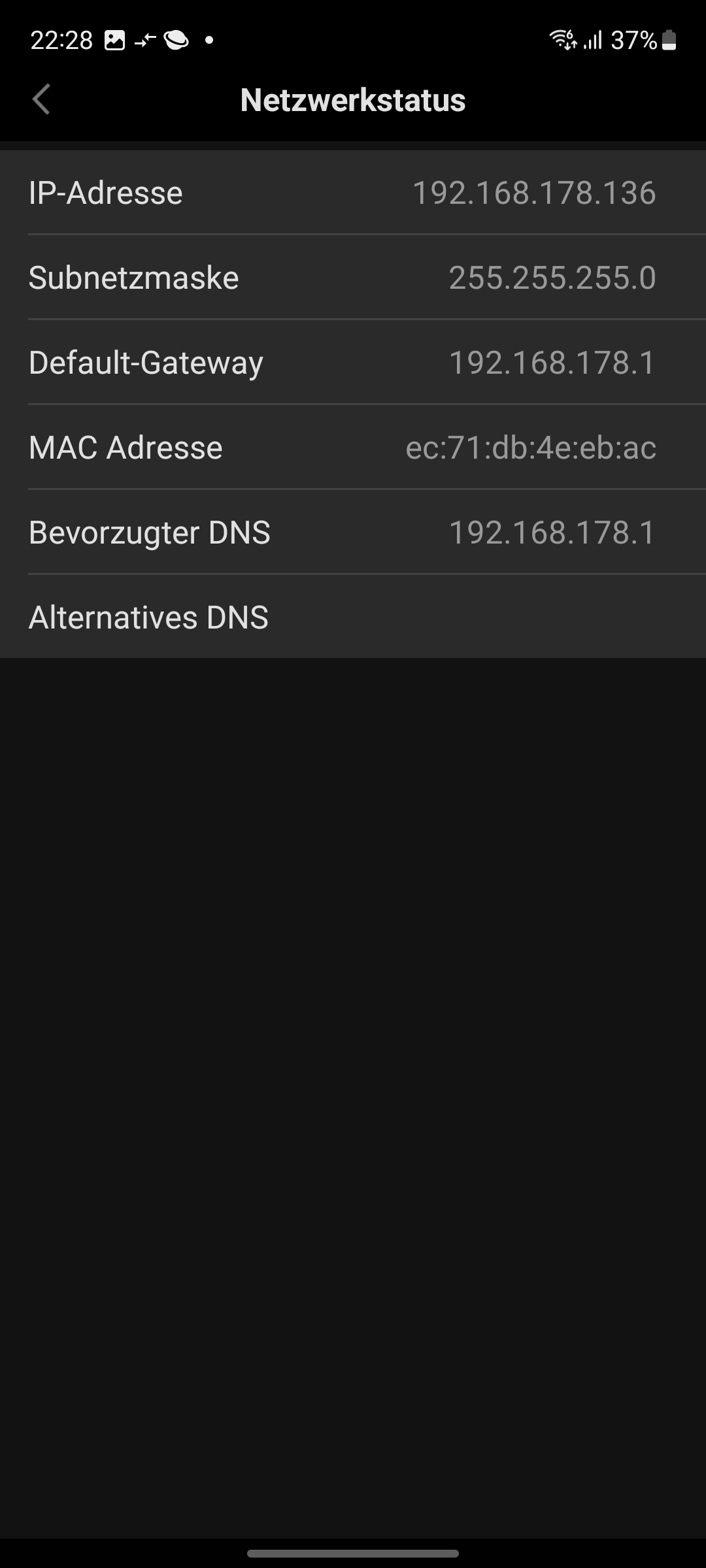Go back from Netzwerkstatus screen
This screenshot has width=706, height=1568.
pos(41,100)
